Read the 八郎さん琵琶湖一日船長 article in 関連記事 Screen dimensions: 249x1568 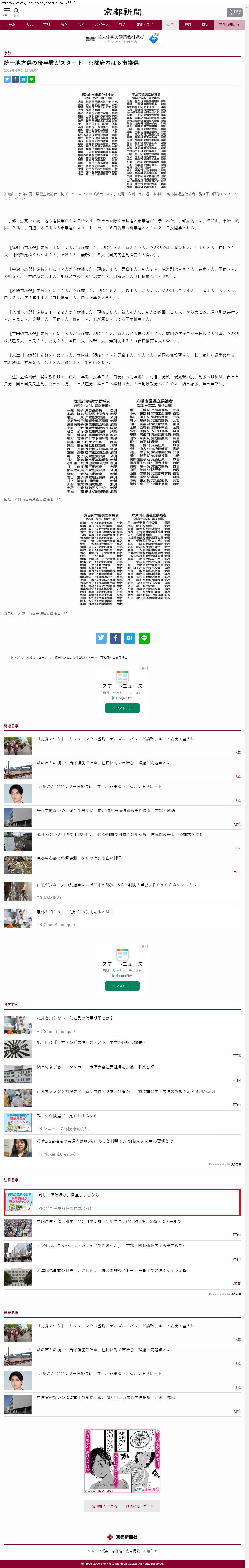pyautogui.click(x=99, y=786)
